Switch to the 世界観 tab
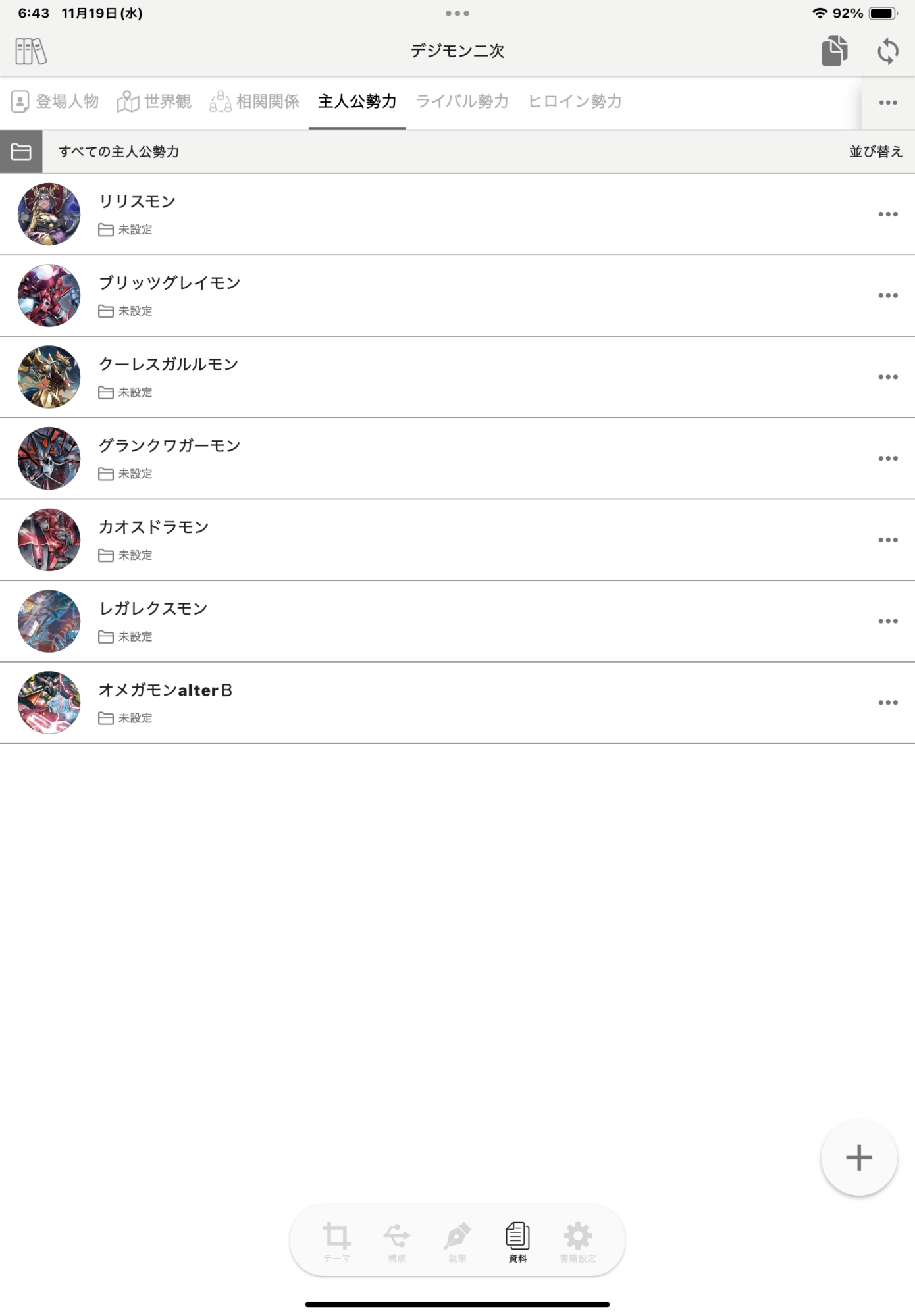This screenshot has height=1316, width=915. pyautogui.click(x=155, y=101)
